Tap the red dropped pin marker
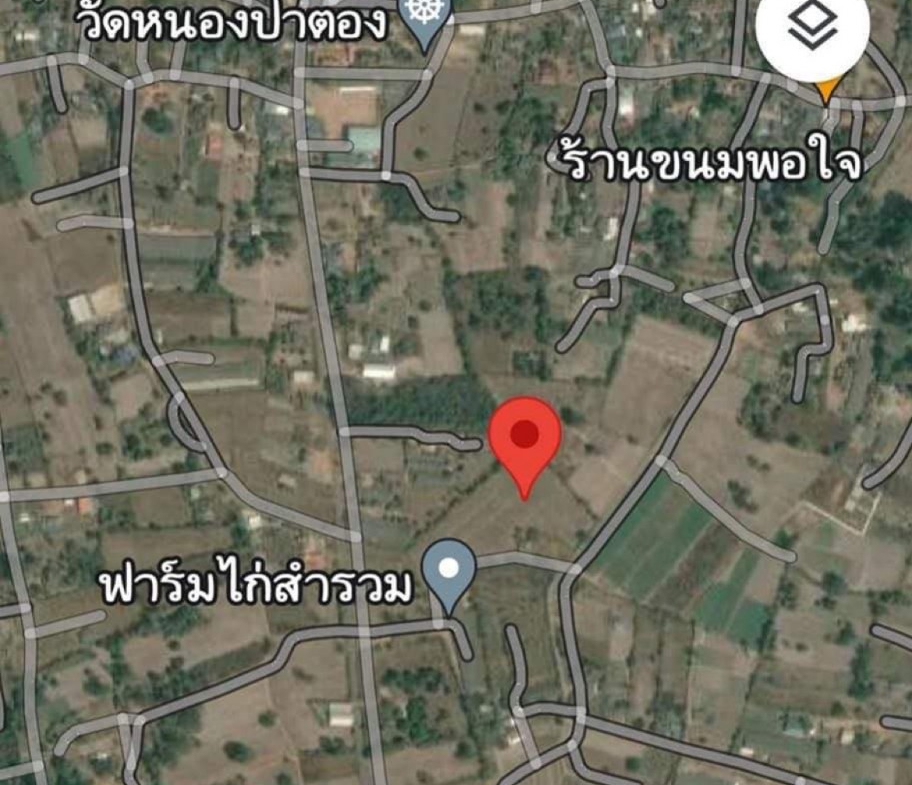The image size is (912, 785). pos(525,436)
